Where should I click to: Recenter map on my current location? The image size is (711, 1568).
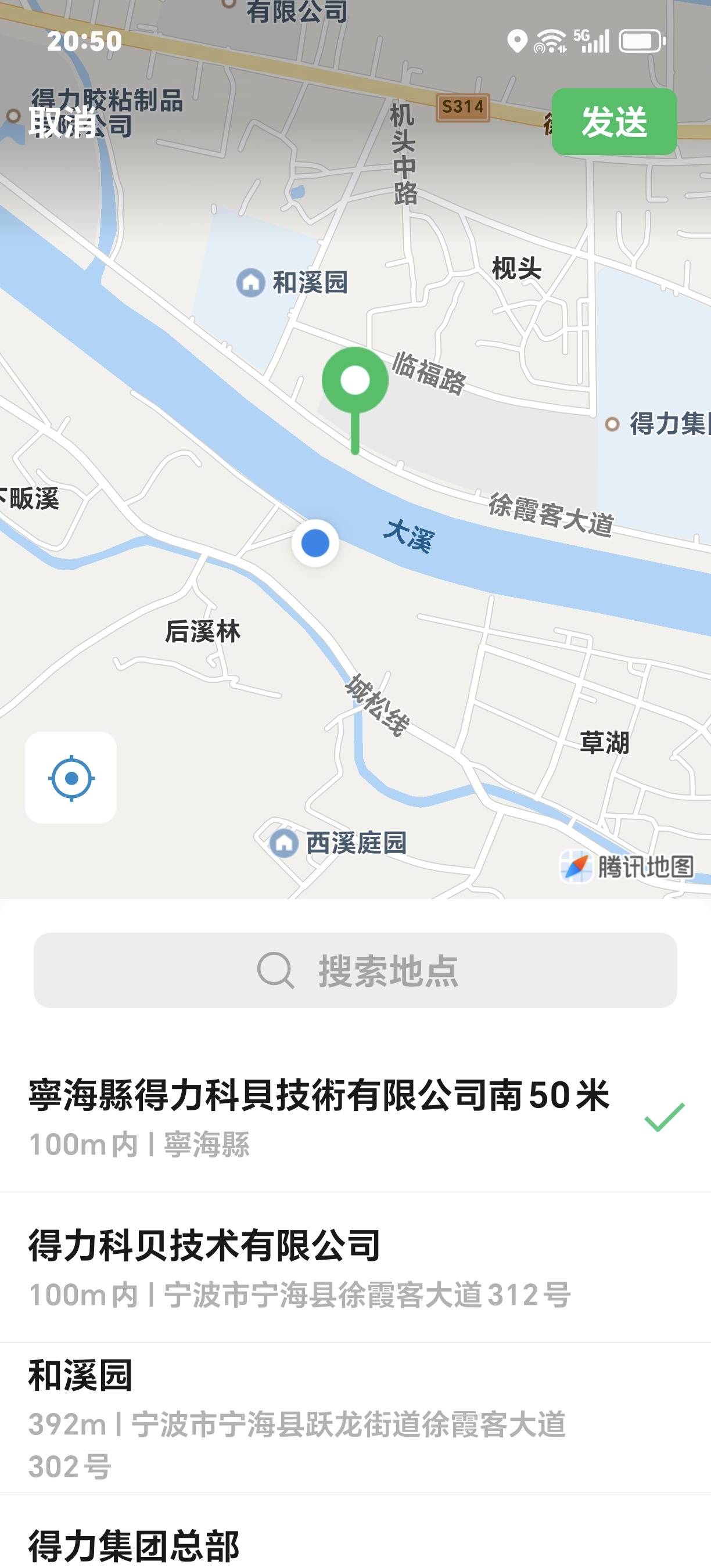[x=71, y=777]
